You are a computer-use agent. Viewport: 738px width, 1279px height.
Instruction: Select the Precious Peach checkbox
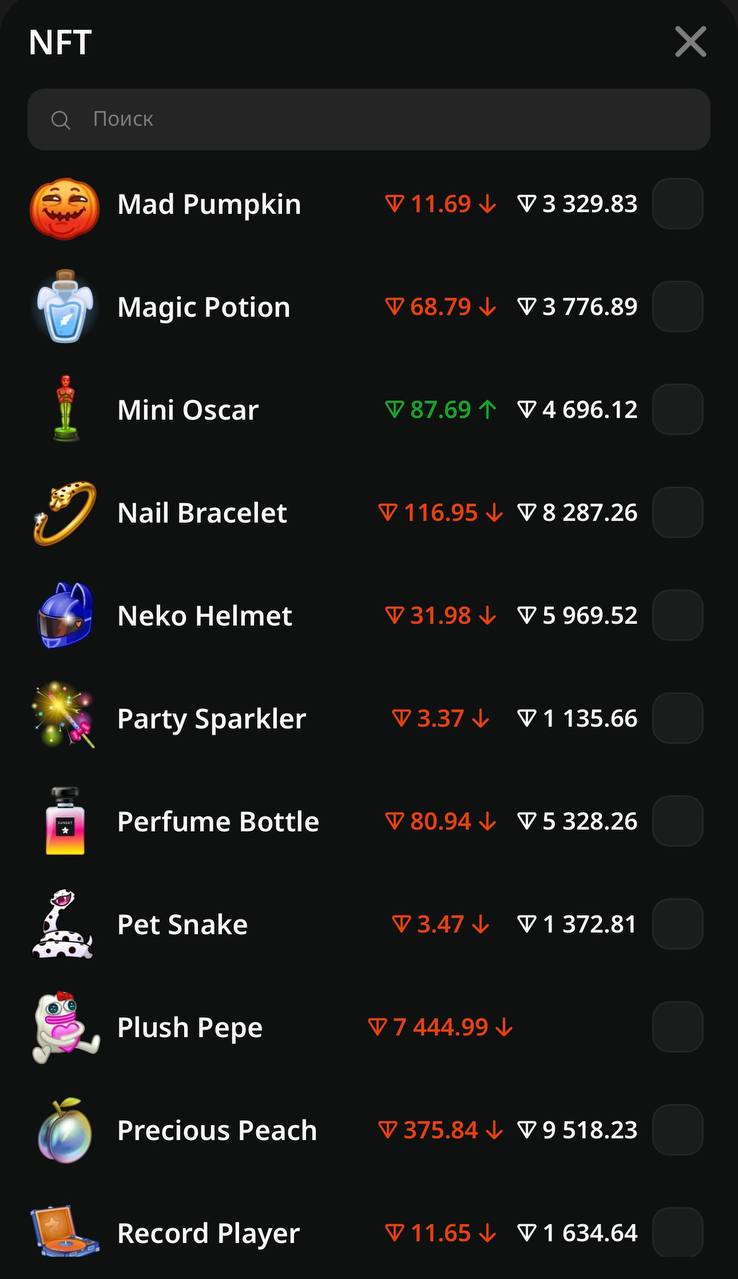pyautogui.click(x=677, y=1131)
